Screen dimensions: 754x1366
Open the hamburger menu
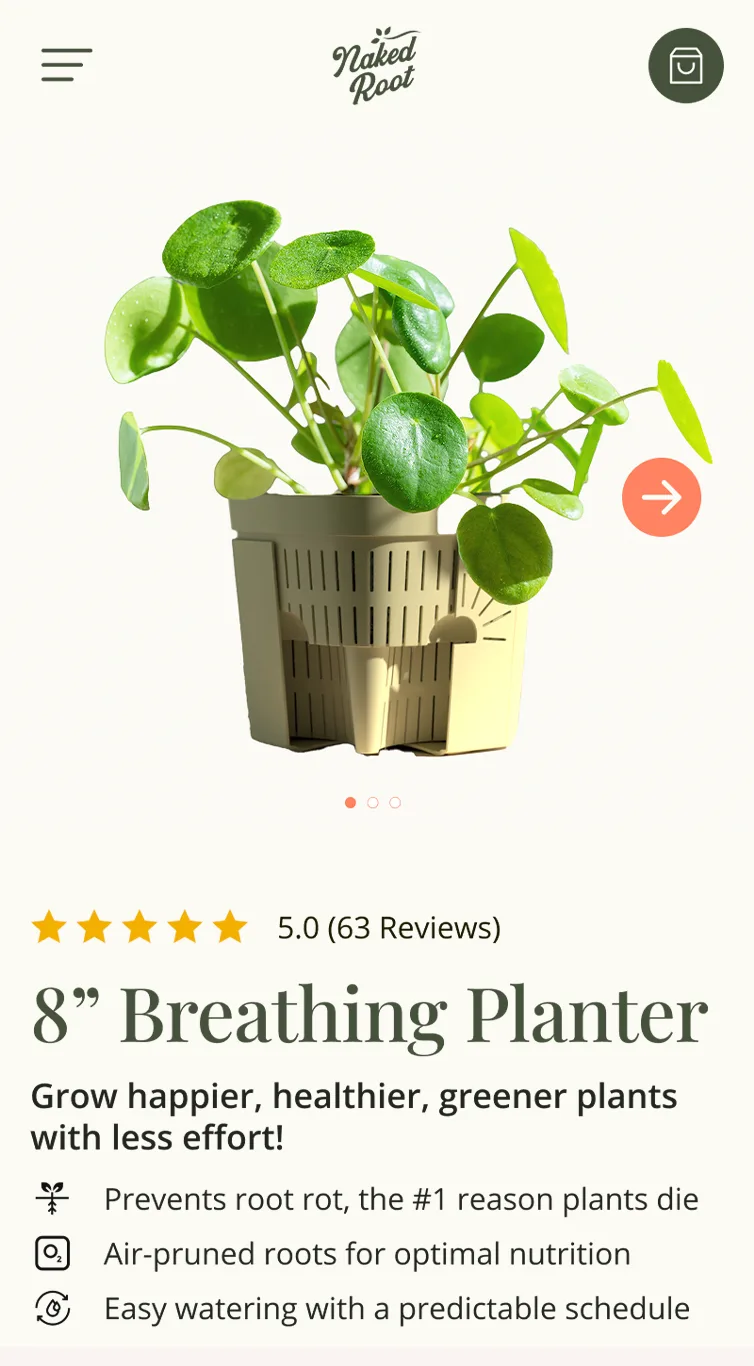click(66, 65)
